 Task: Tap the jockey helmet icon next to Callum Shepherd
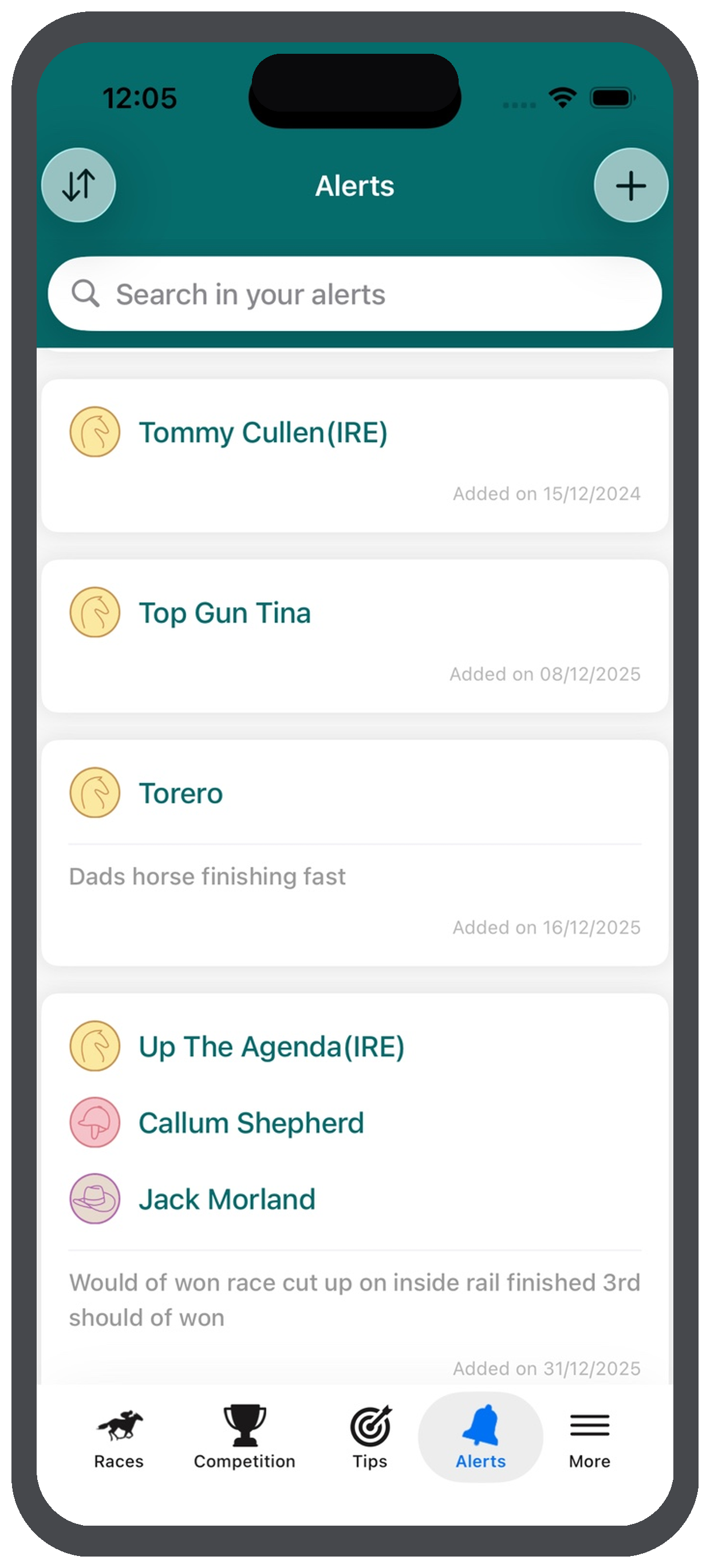(x=95, y=1123)
